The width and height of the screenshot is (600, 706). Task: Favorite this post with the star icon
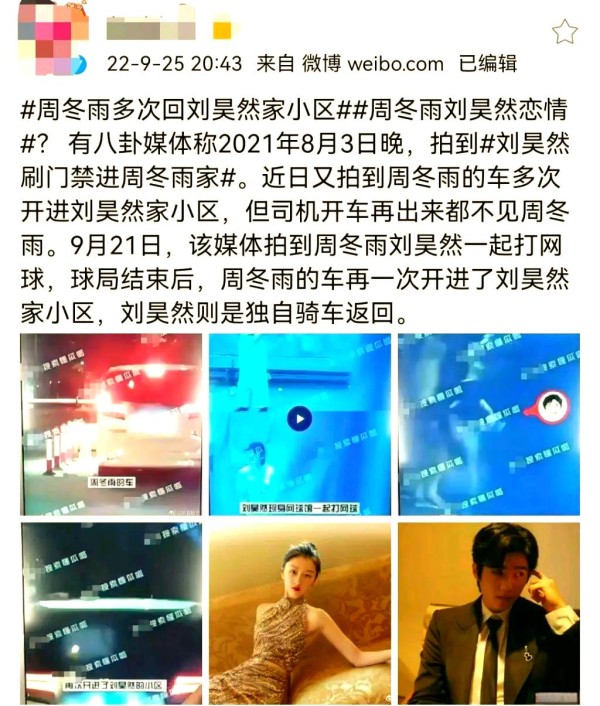tap(565, 32)
